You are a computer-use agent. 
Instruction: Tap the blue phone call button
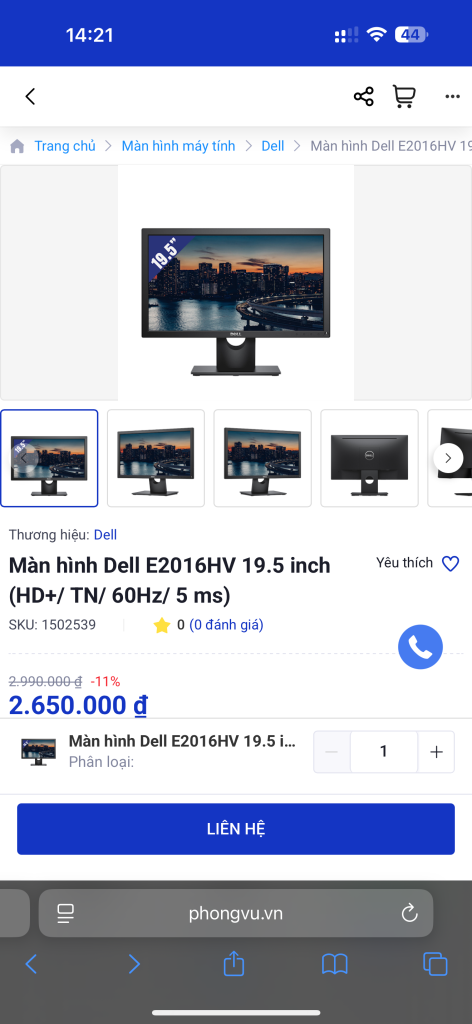pos(420,647)
